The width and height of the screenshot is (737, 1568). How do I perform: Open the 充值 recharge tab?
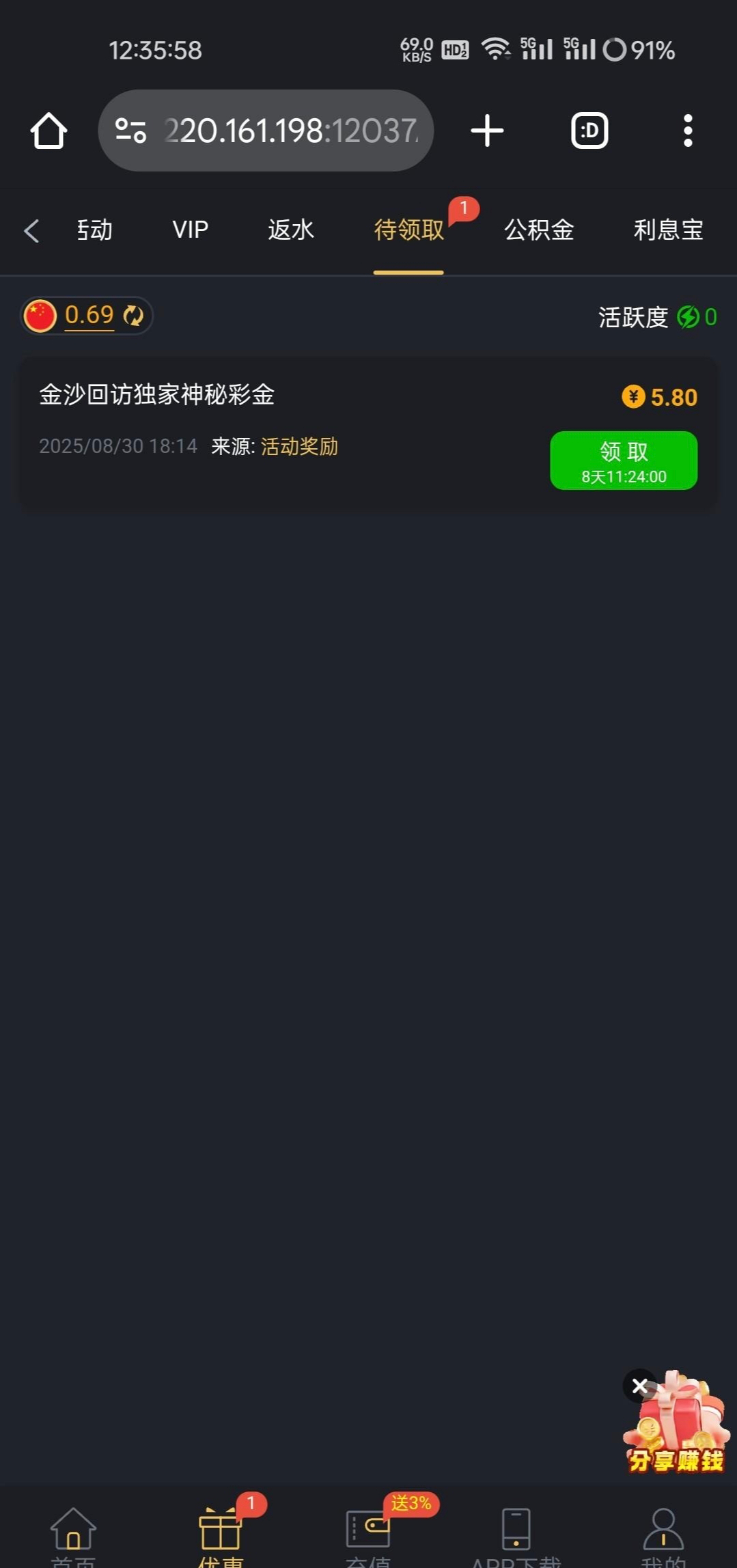click(368, 1536)
